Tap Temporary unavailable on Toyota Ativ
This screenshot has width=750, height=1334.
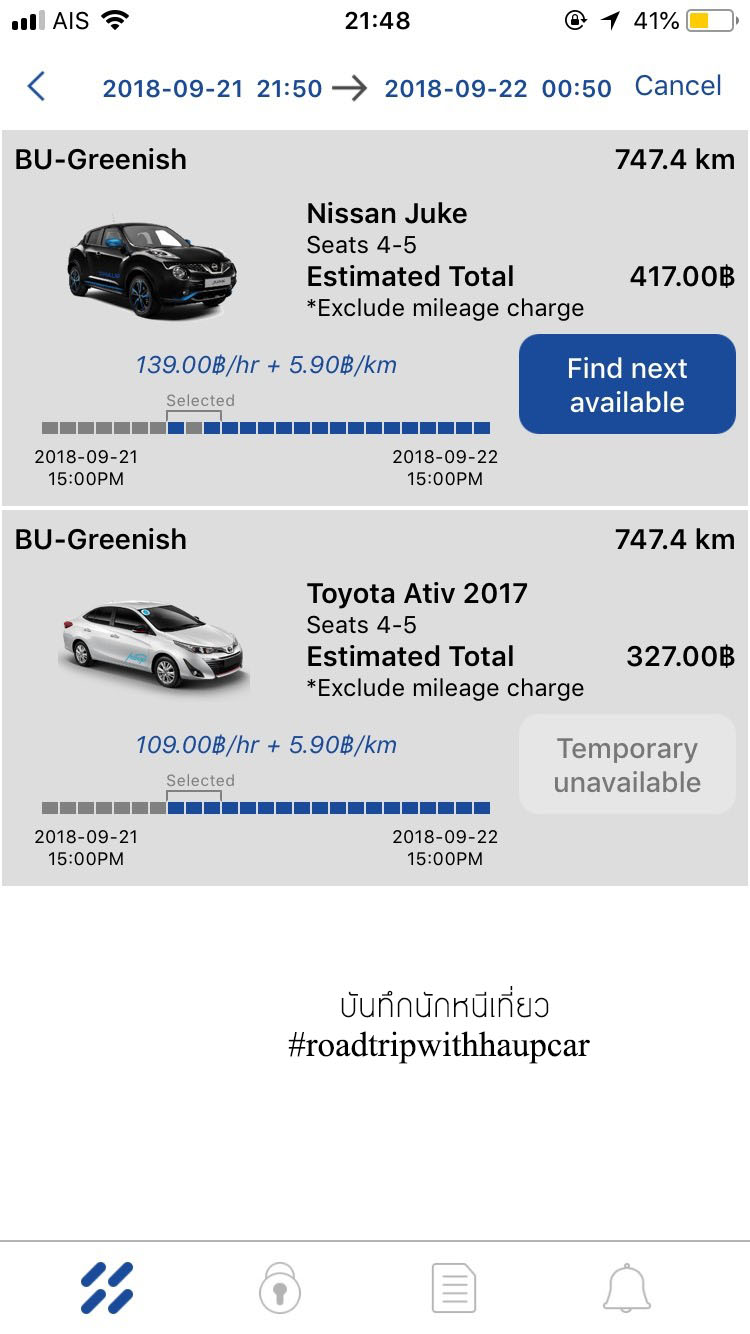(x=627, y=765)
